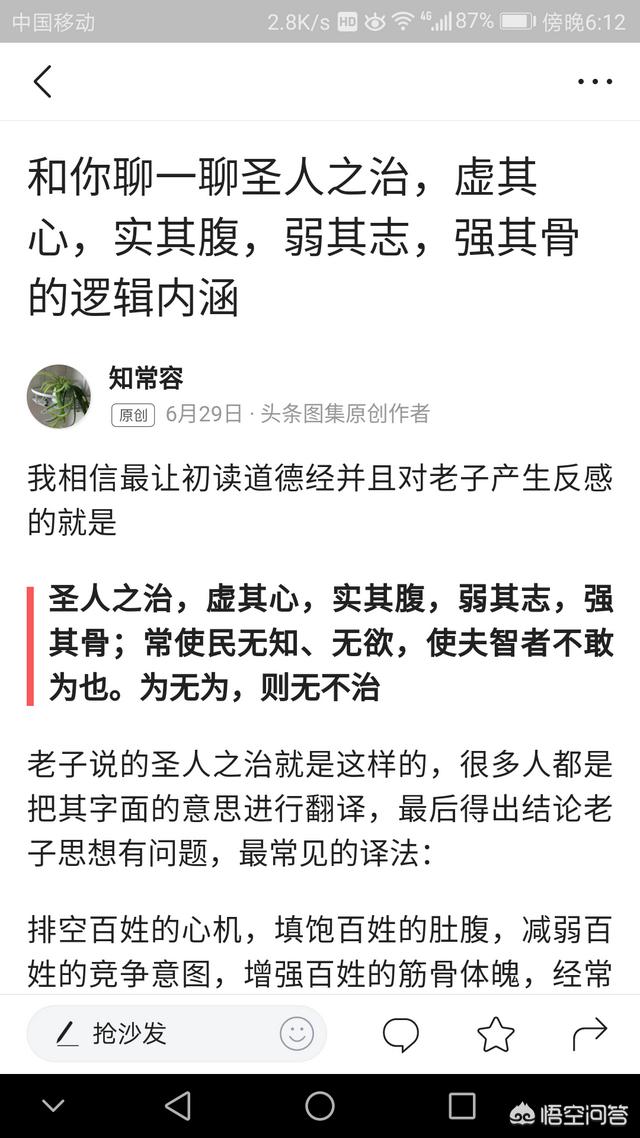Open the author name 知常容

[x=146, y=378]
